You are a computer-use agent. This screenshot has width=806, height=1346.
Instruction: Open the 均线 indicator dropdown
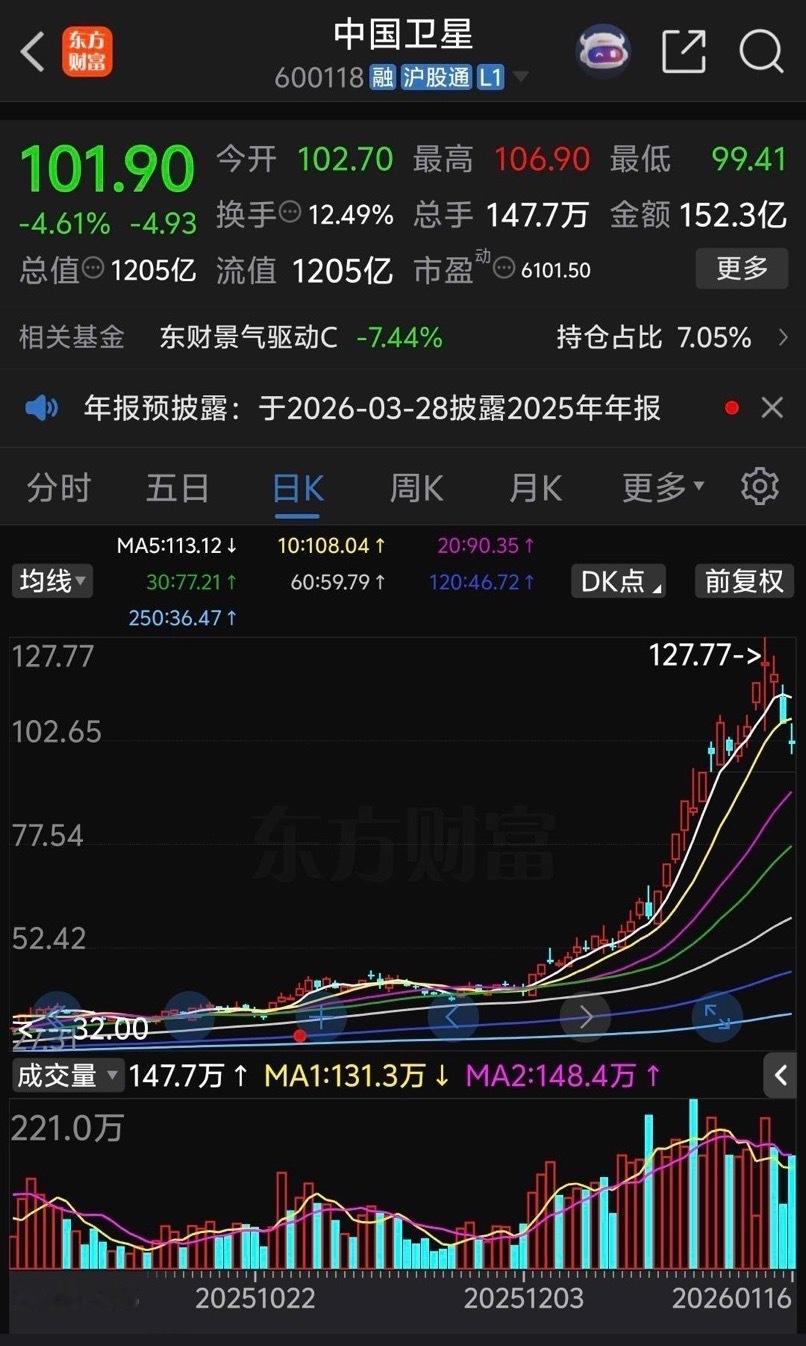[x=51, y=581]
